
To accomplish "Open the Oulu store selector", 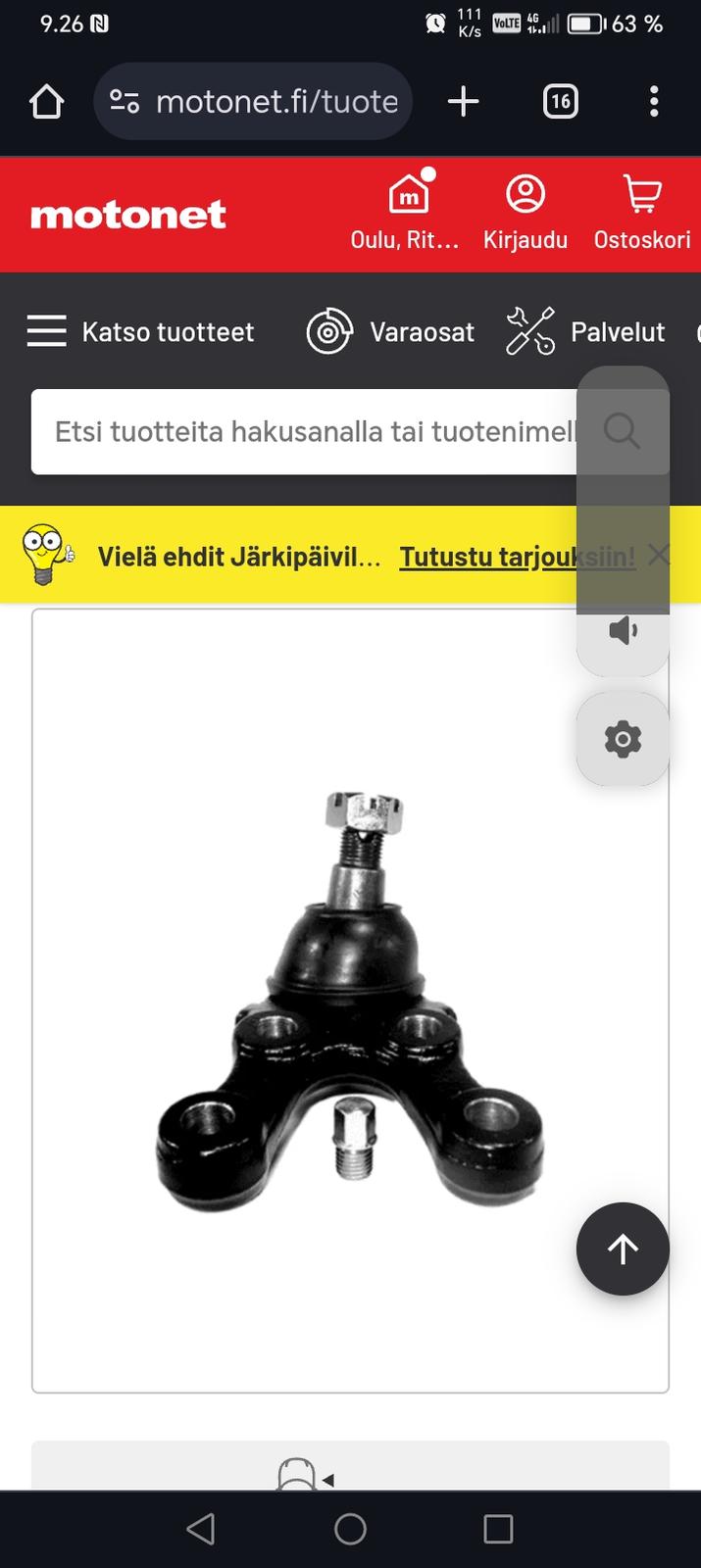I will (406, 213).
